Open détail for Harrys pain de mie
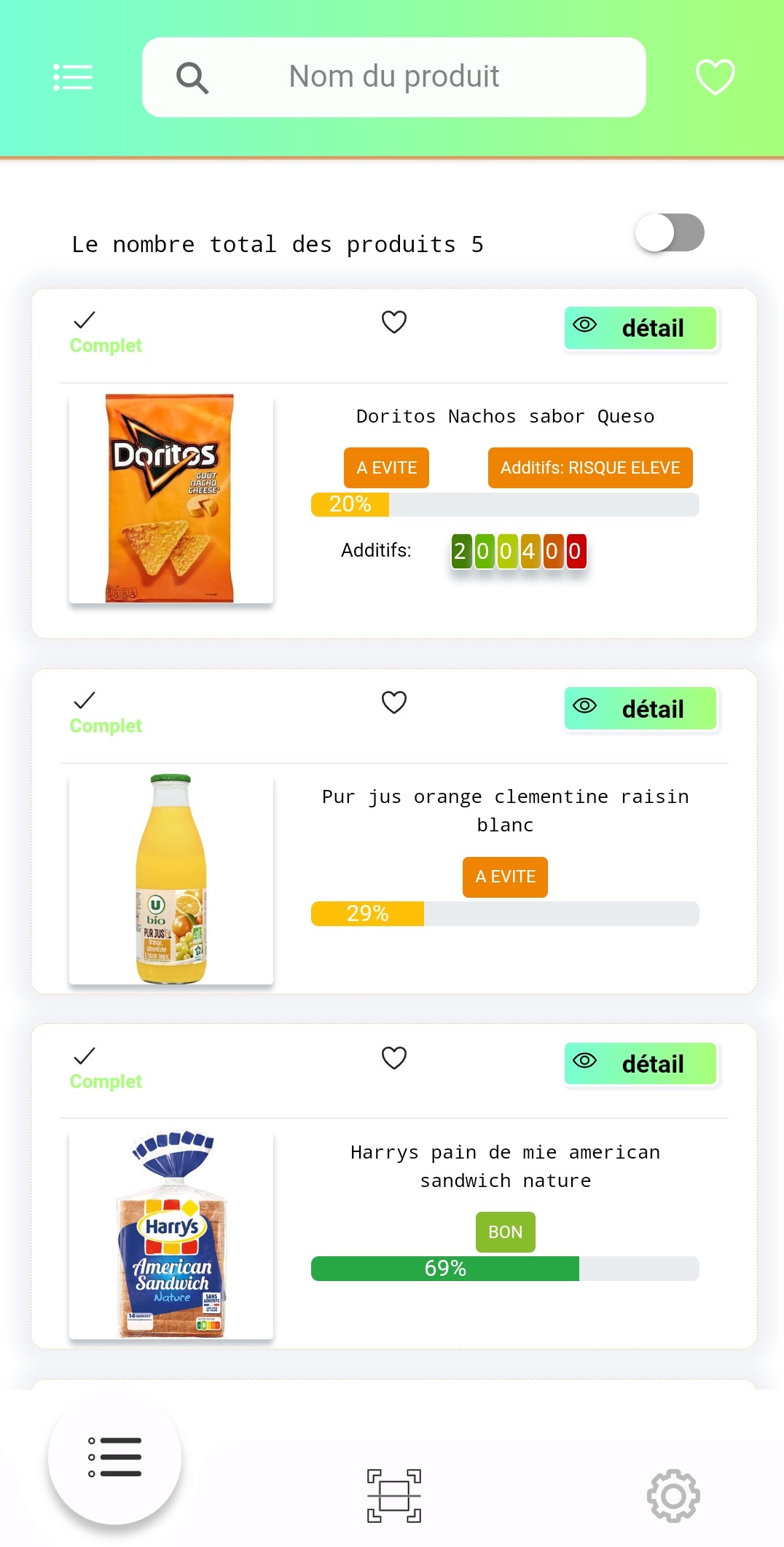This screenshot has height=1547, width=784. pos(640,1064)
